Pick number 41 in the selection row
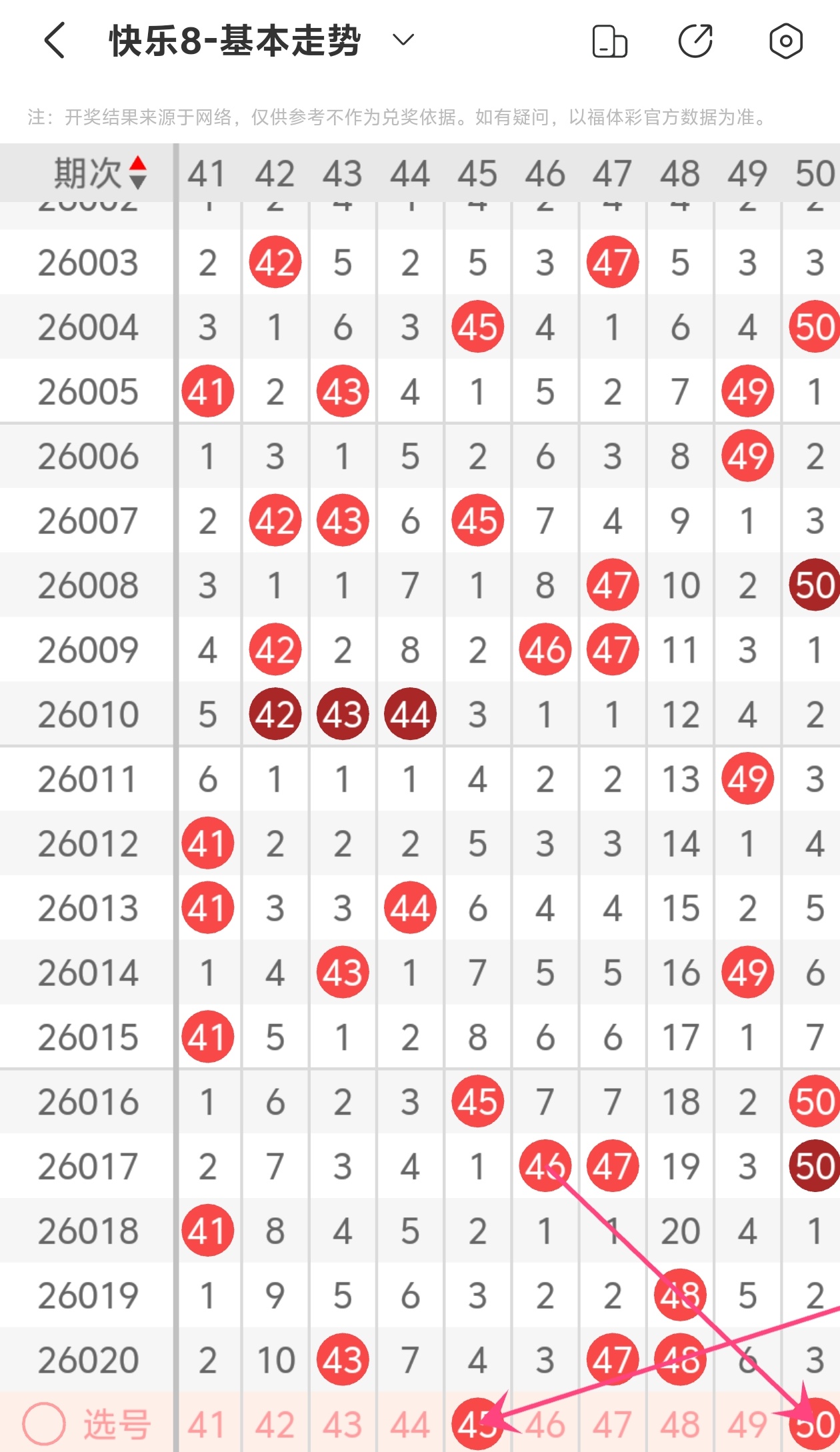This screenshot has width=840, height=1452. click(207, 1425)
